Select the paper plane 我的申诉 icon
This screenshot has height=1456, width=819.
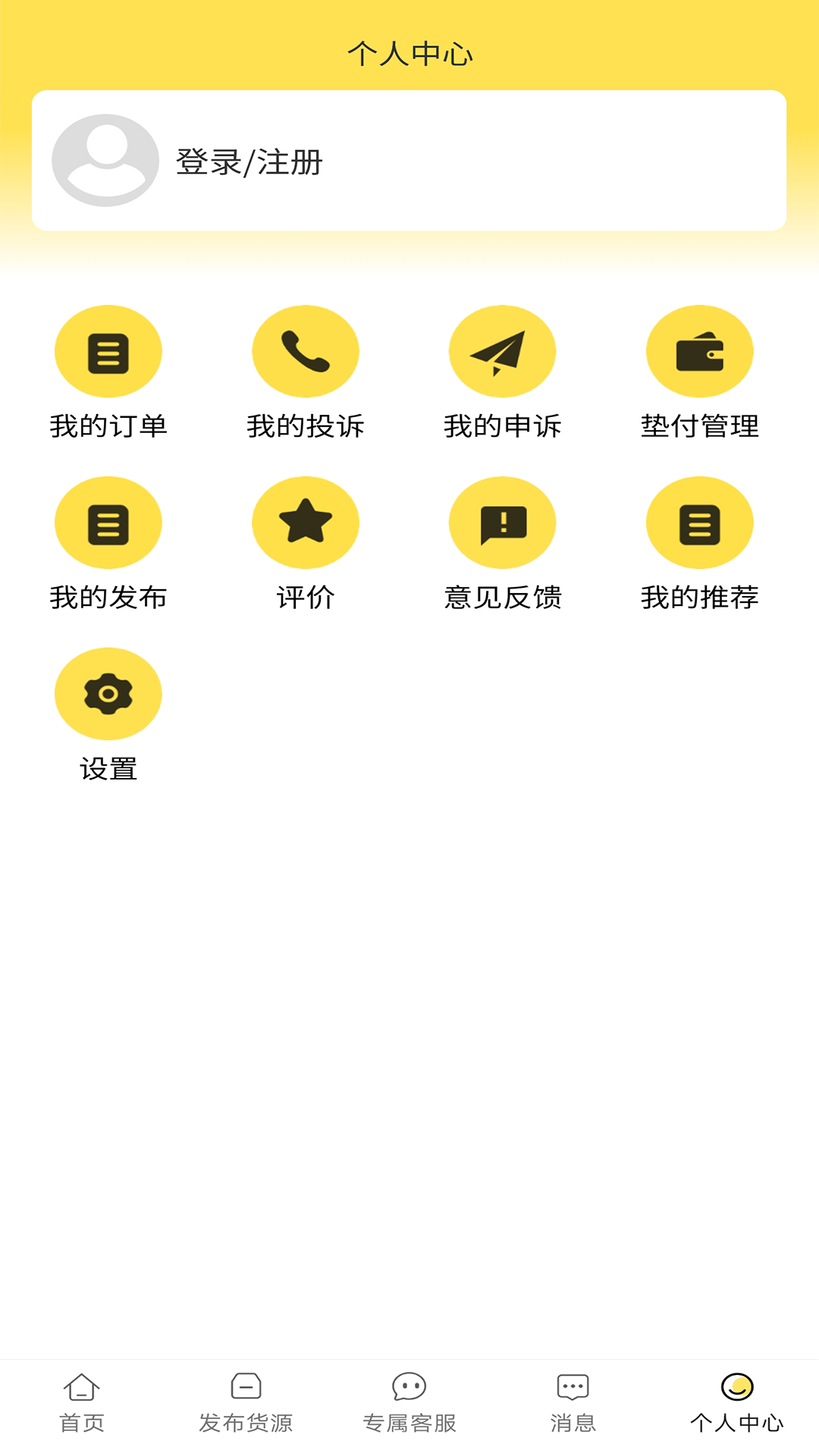[503, 351]
